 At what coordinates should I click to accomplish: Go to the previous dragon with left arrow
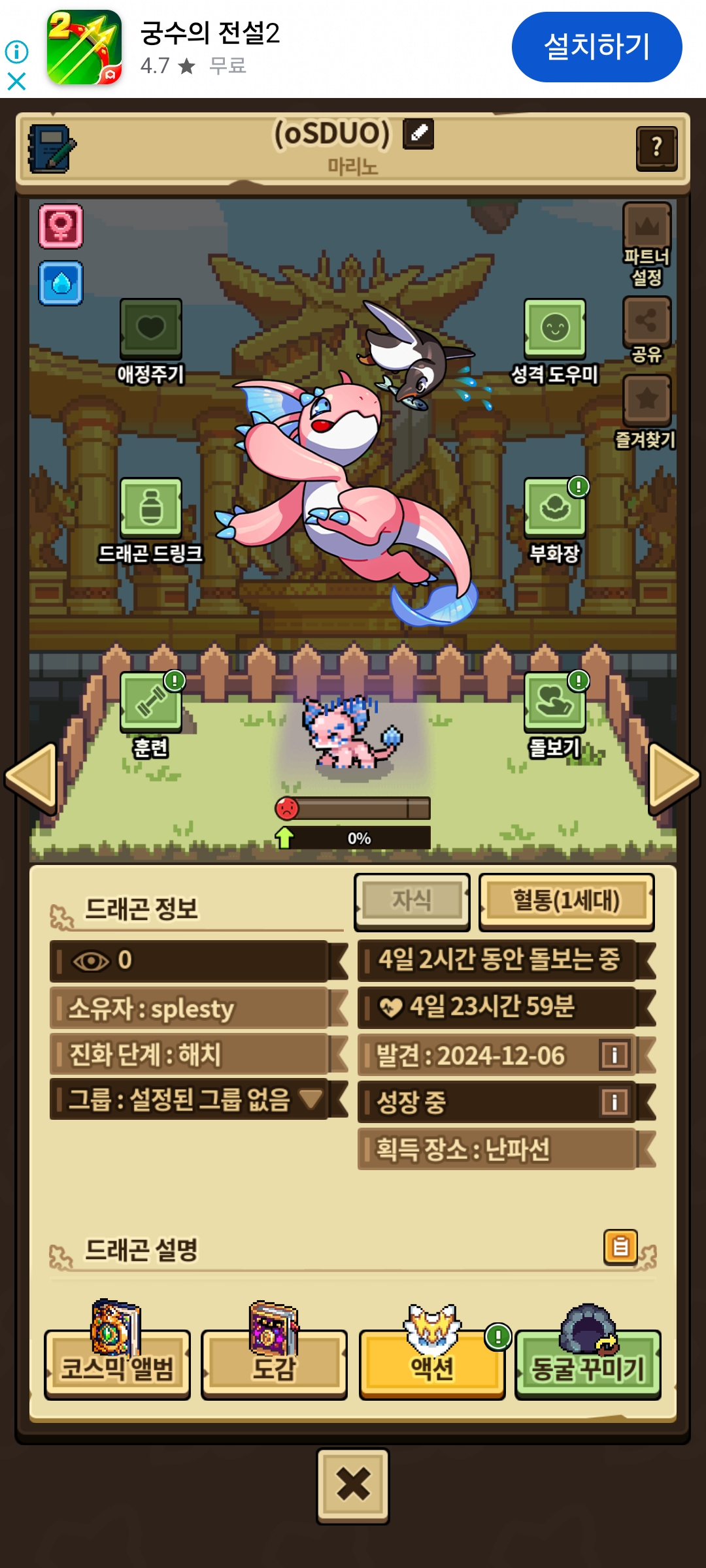(x=31, y=777)
